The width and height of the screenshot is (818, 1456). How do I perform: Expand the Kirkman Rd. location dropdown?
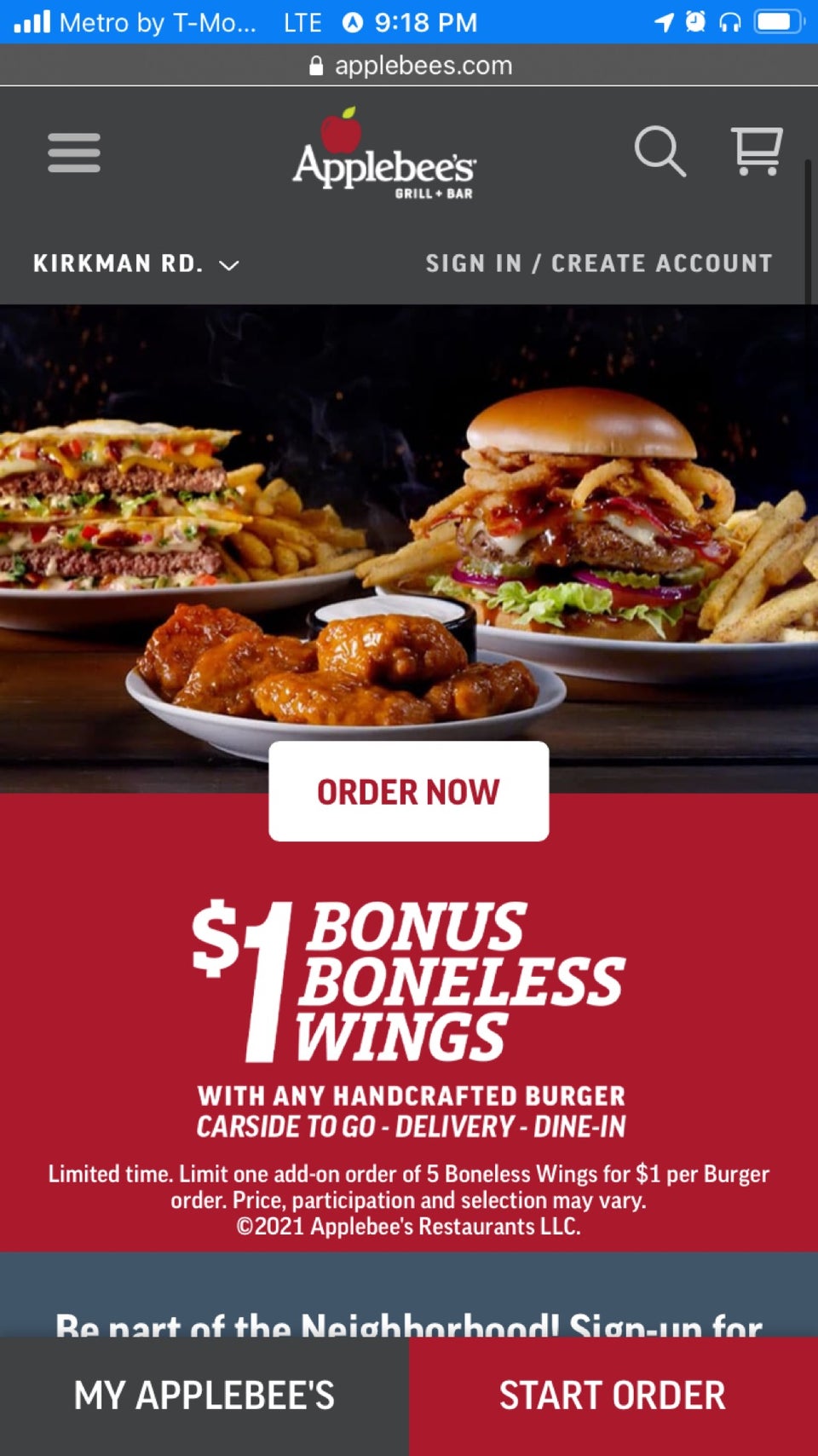tap(136, 263)
